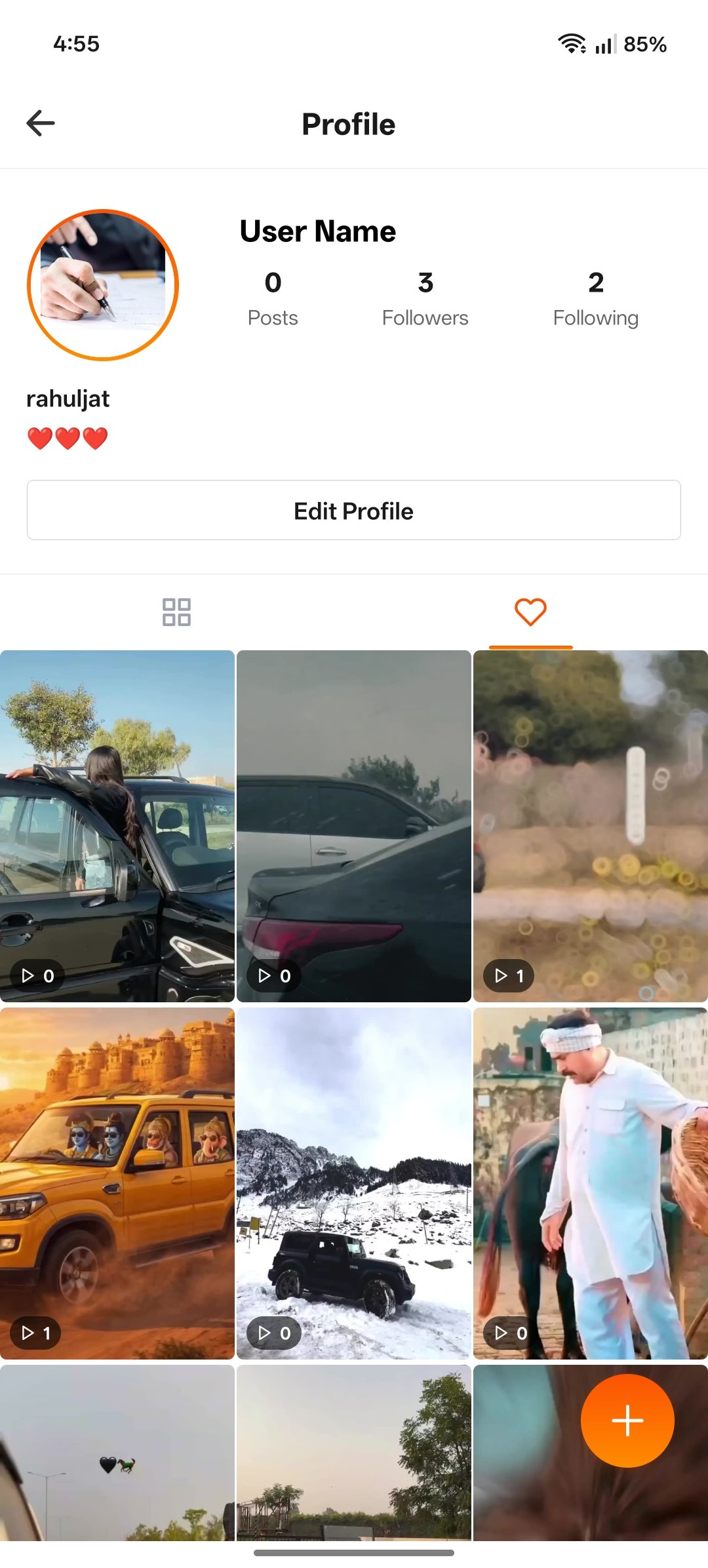Image resolution: width=708 pixels, height=1568 pixels.
Task: Open the blurry rainy window video
Action: click(x=590, y=826)
